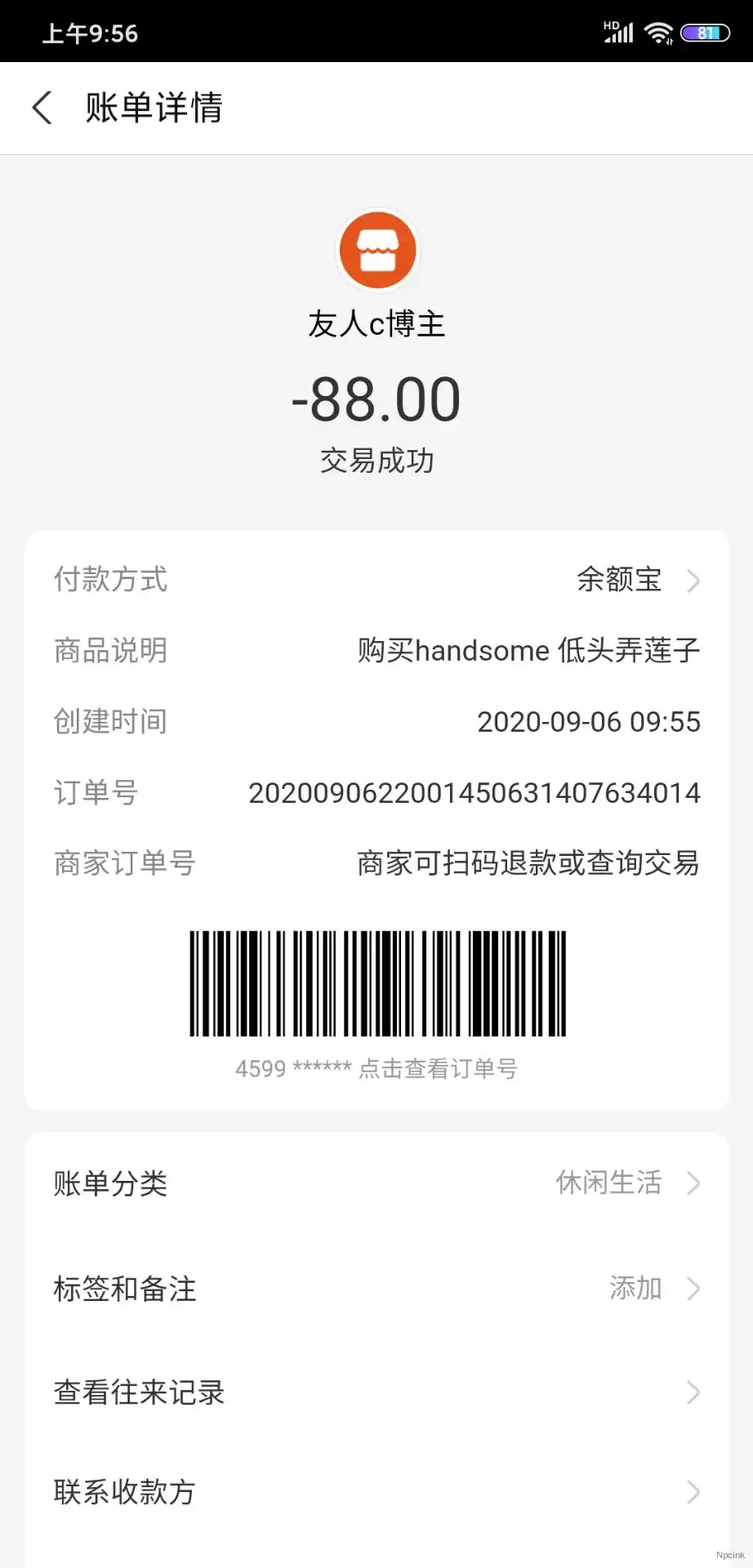
Task: Tap the merchant name 友人c博主
Action: [x=376, y=323]
